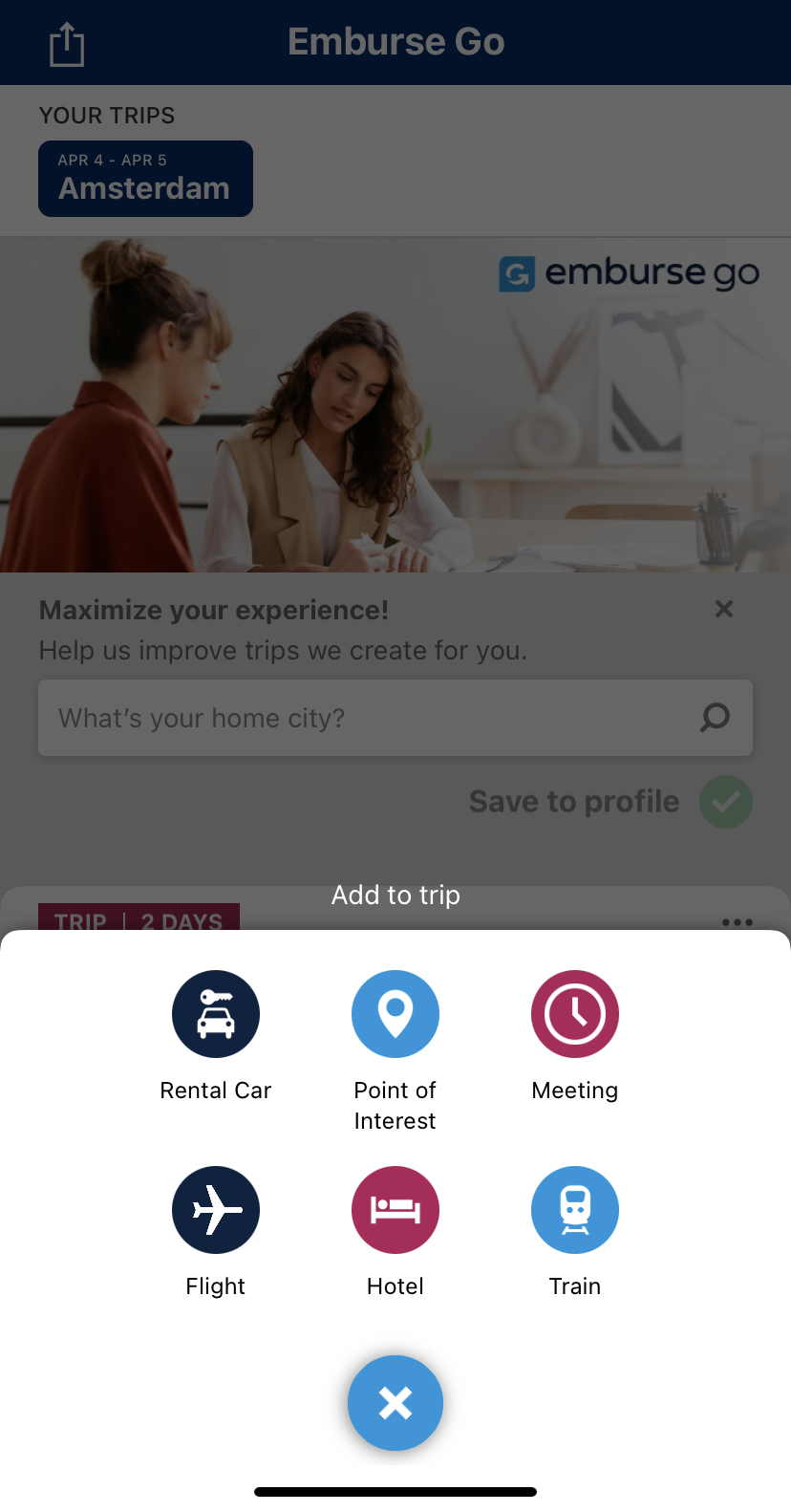This screenshot has height=1512, width=791.
Task: Tap the Emburse Go title text
Action: click(x=395, y=42)
